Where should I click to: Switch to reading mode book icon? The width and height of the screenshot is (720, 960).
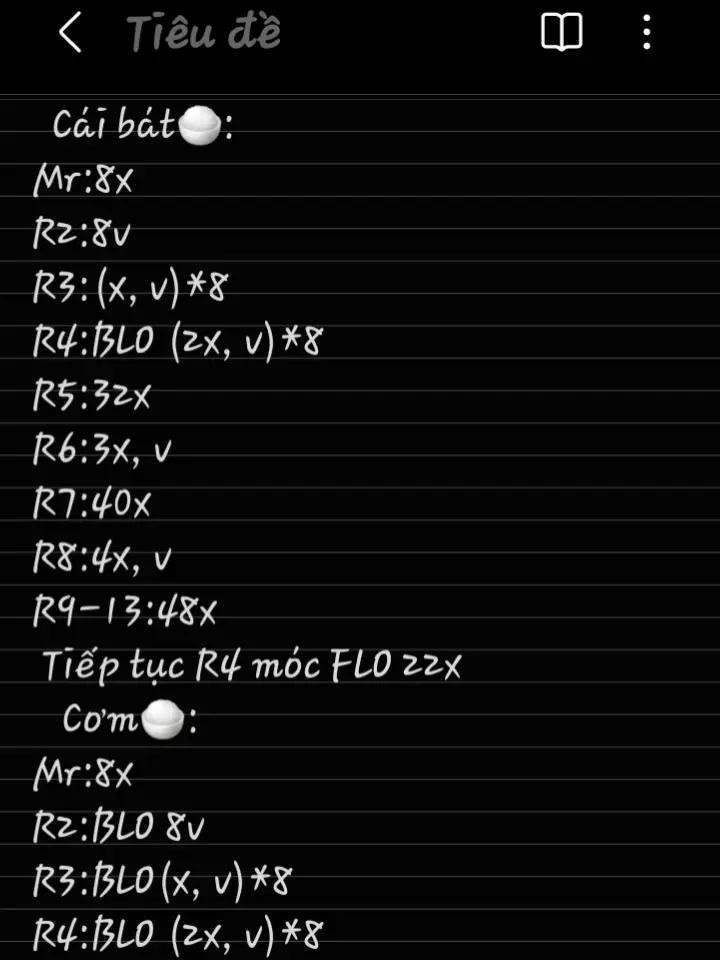coord(562,33)
